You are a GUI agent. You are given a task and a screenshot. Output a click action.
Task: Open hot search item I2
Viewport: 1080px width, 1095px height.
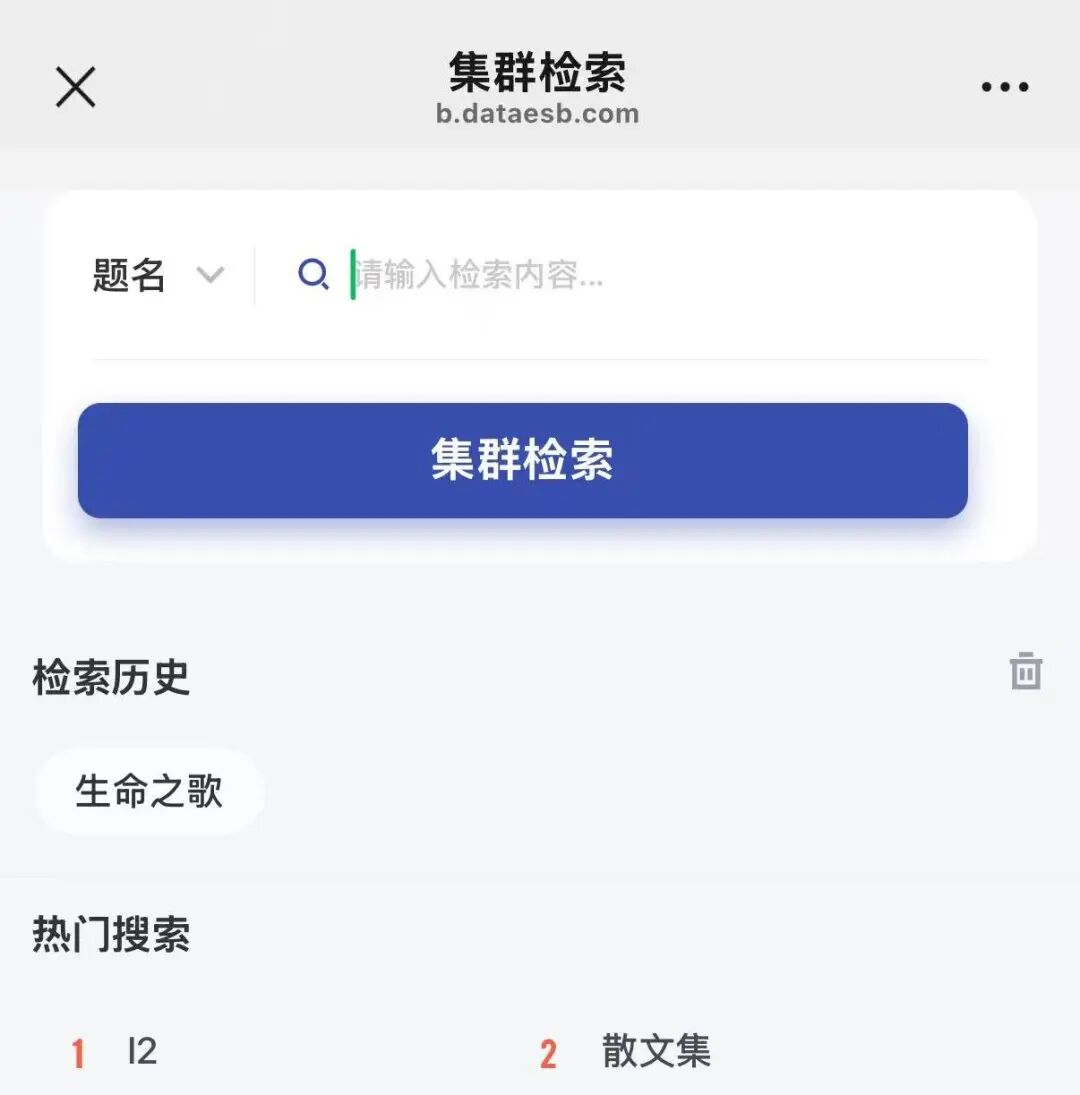pyautogui.click(x=142, y=1051)
